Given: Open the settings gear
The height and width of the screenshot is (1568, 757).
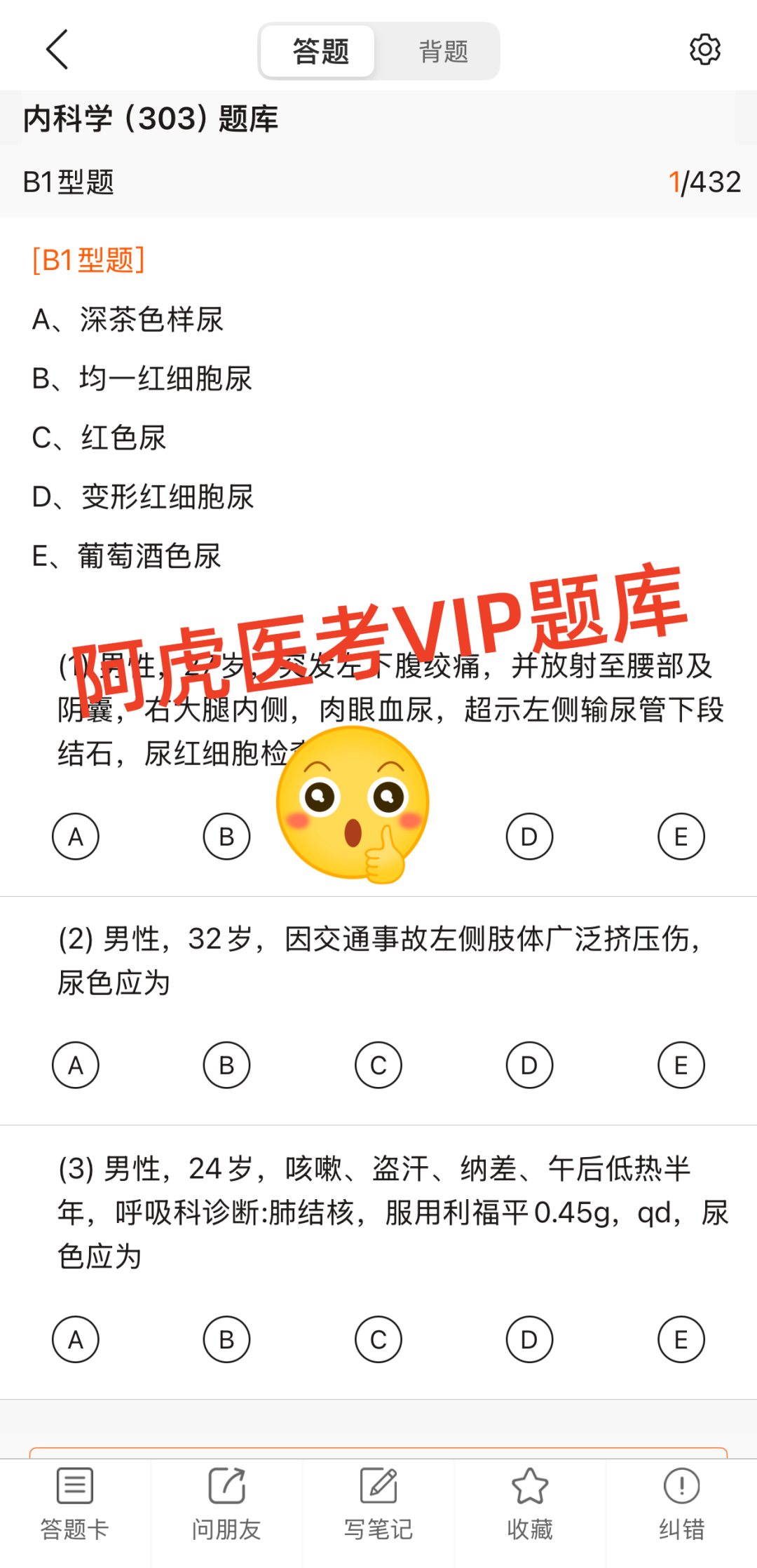Looking at the screenshot, I should pyautogui.click(x=704, y=49).
